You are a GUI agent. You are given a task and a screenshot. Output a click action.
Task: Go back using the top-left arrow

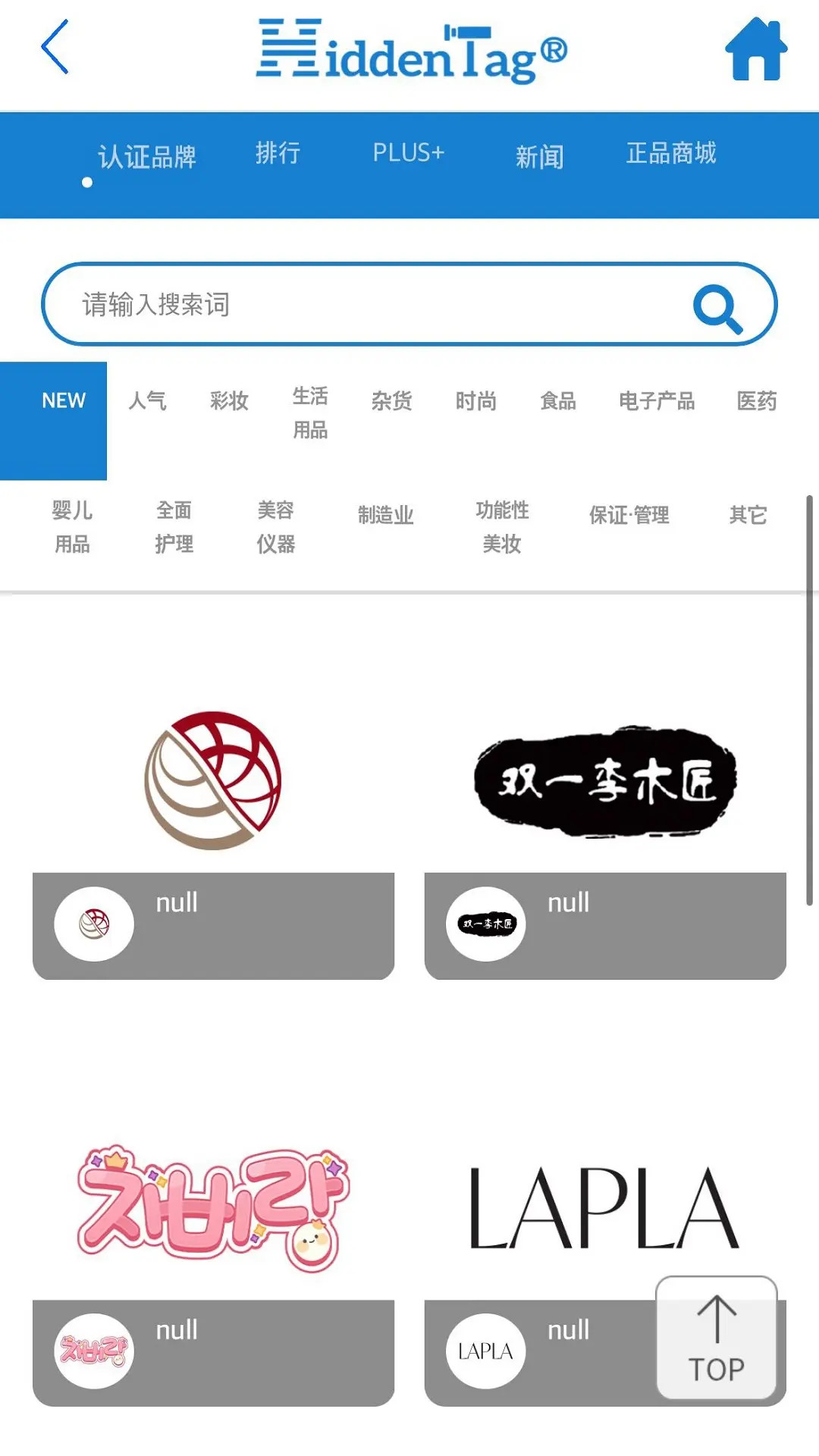tap(55, 47)
